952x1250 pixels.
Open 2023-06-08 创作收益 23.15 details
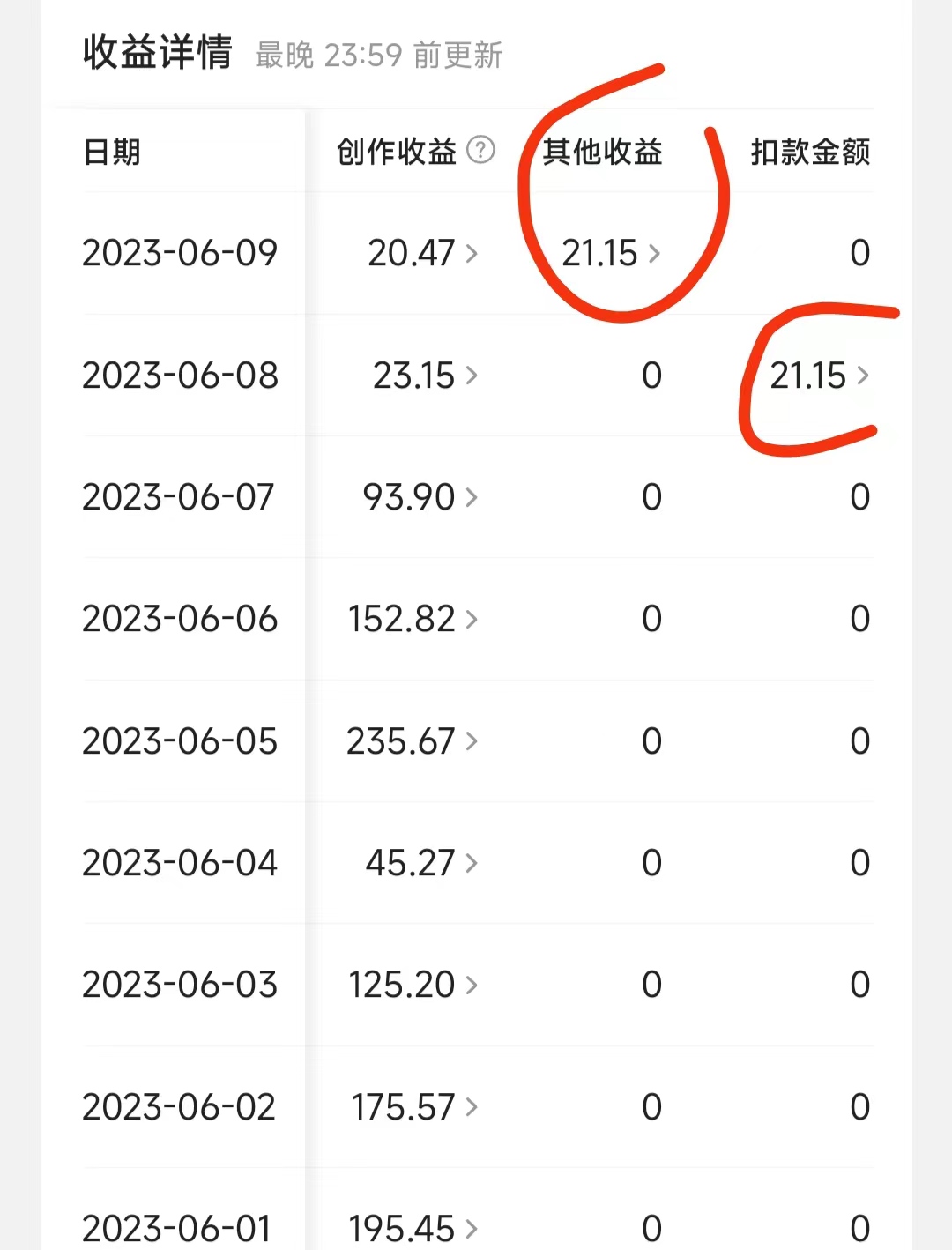coord(425,376)
